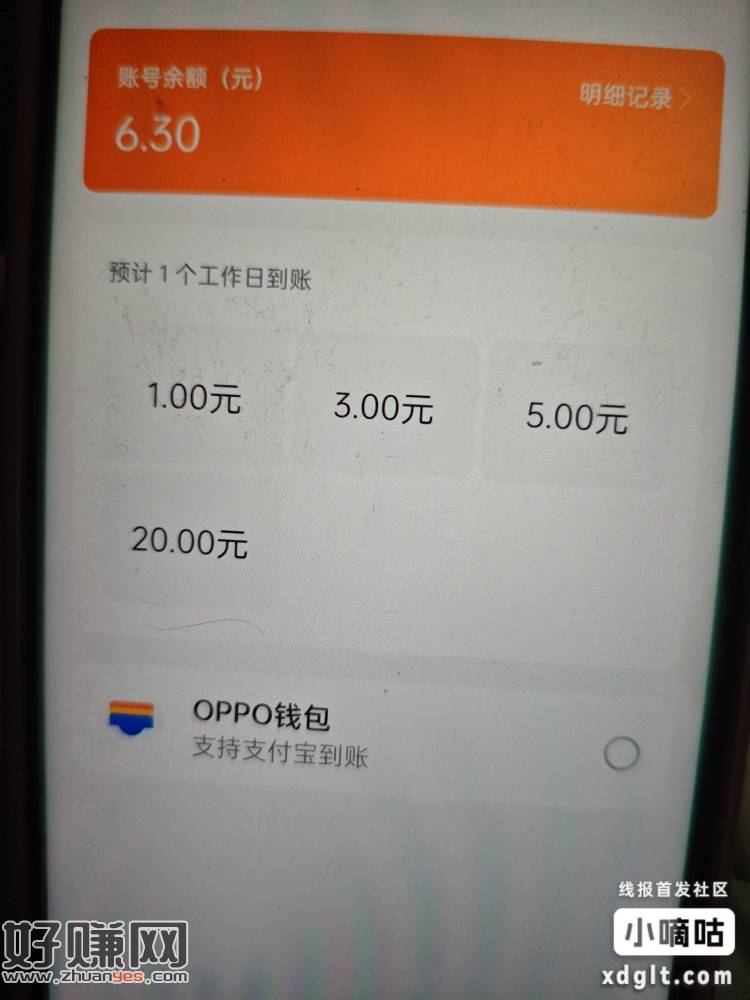Select the 1.00元 withdrawal amount

click(196, 403)
